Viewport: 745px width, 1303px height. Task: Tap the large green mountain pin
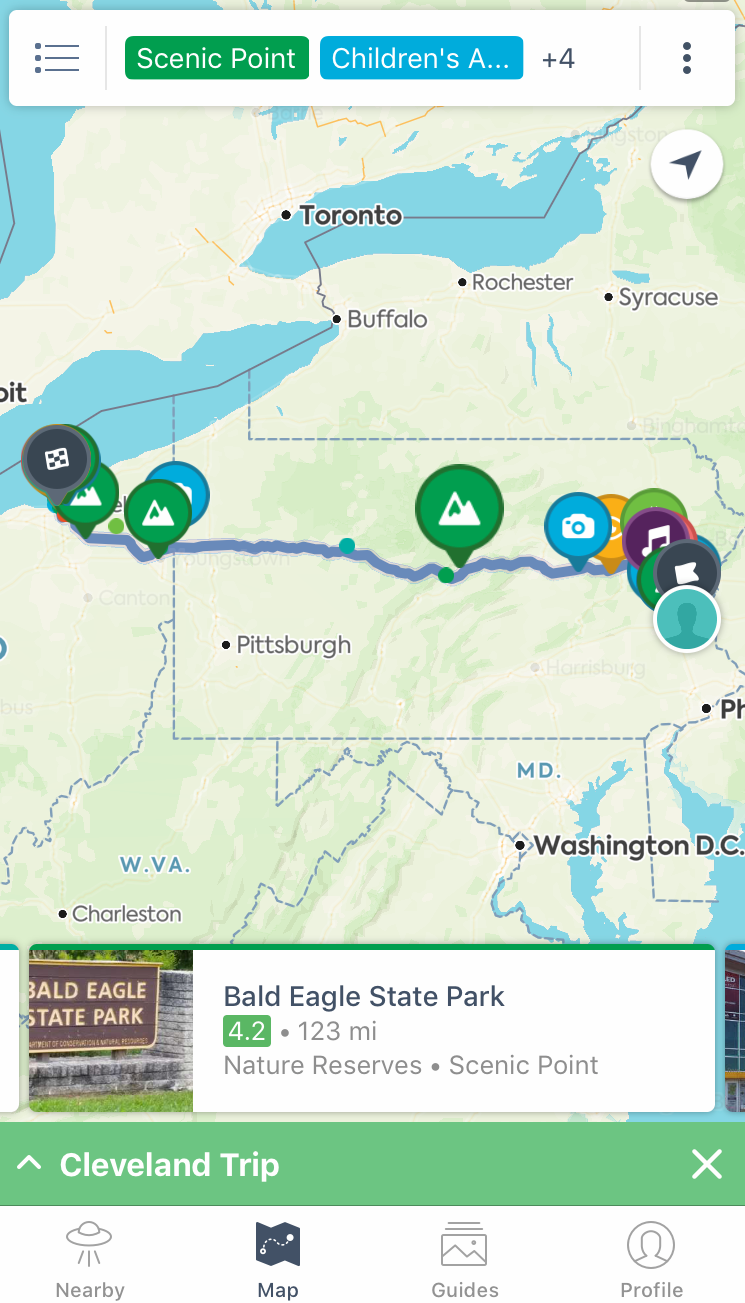(460, 512)
